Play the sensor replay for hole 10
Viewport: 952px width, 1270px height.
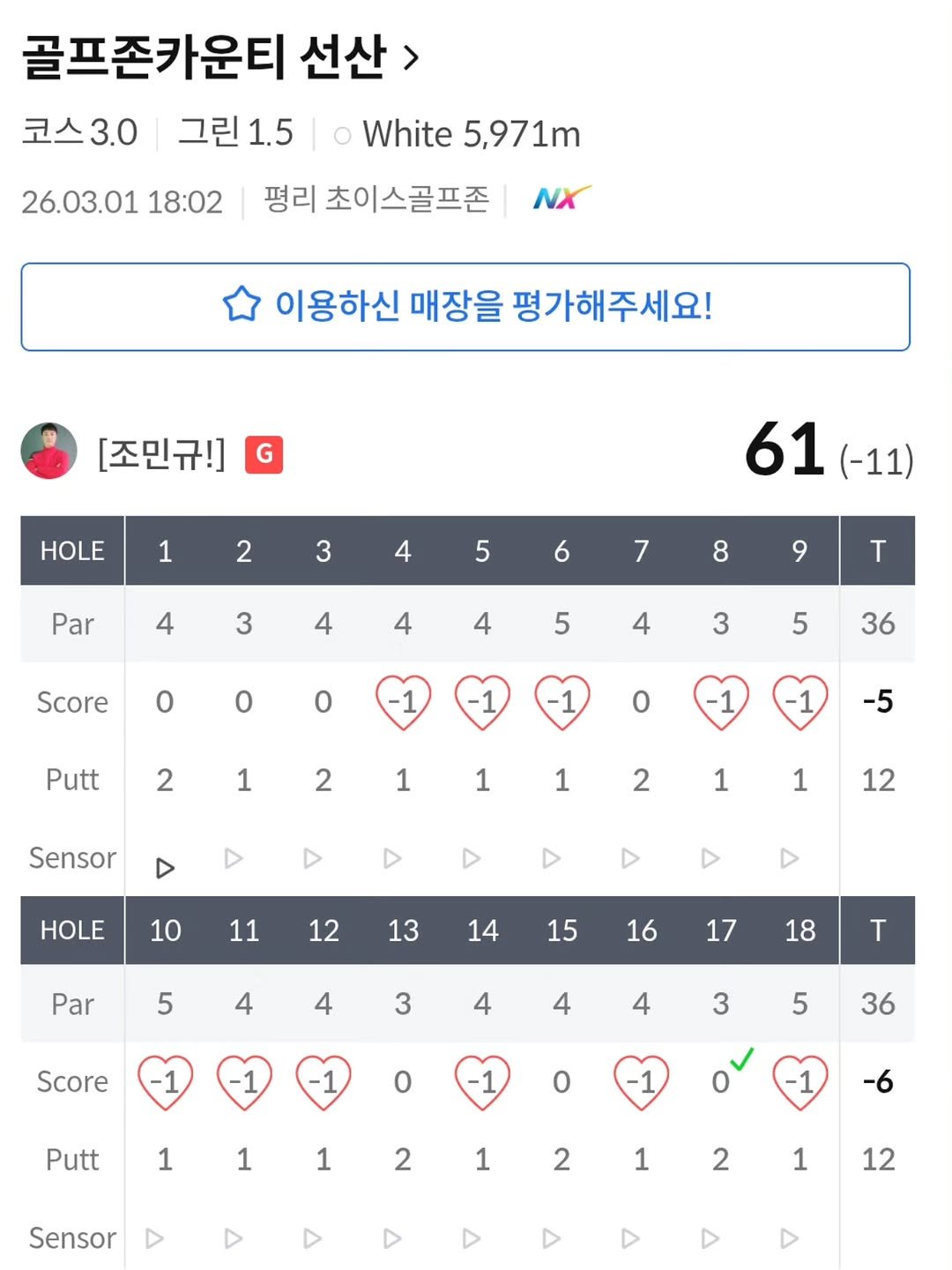coord(155,1238)
